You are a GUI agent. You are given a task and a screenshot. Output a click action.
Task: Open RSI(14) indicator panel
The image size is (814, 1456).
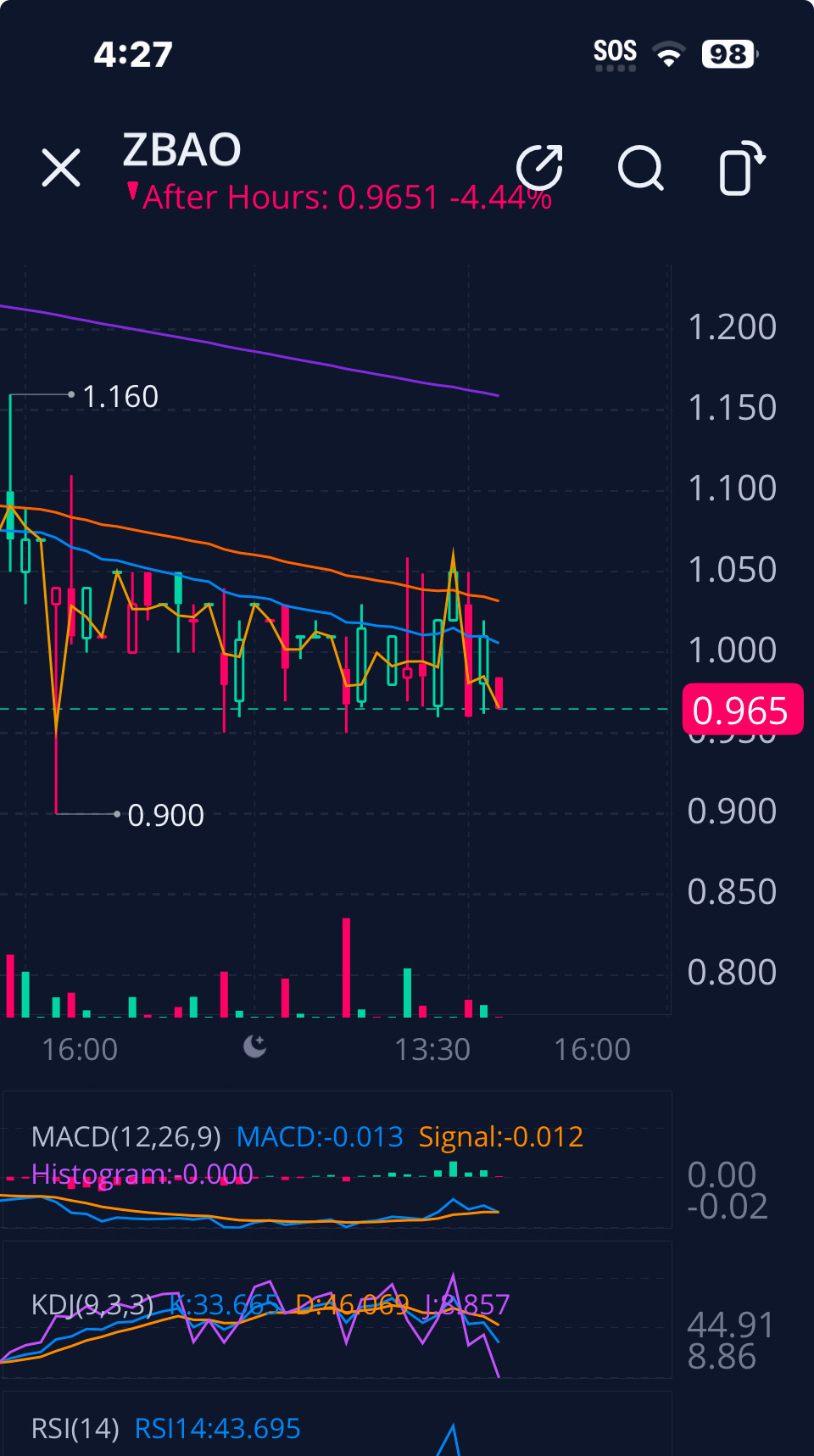[75, 1428]
